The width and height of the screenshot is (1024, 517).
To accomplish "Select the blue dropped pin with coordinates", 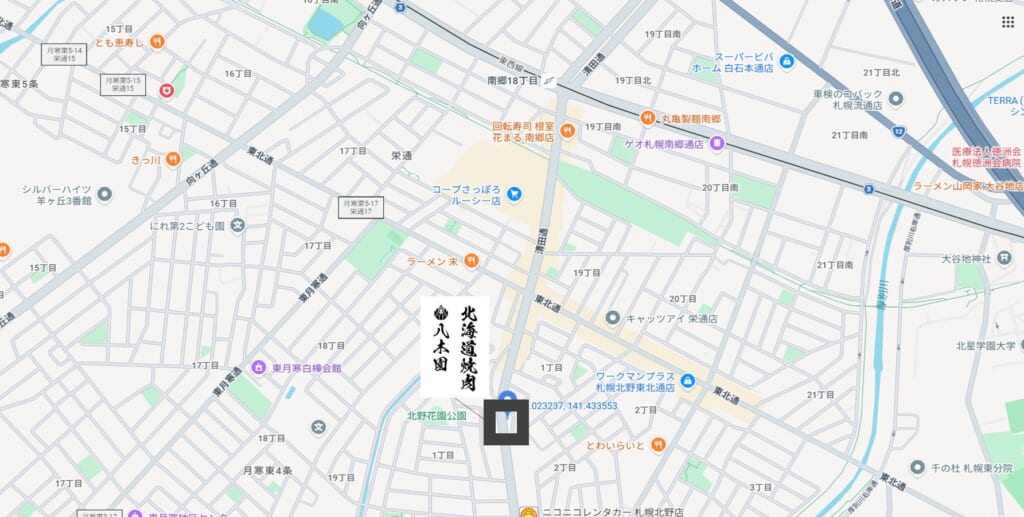I will click(507, 401).
